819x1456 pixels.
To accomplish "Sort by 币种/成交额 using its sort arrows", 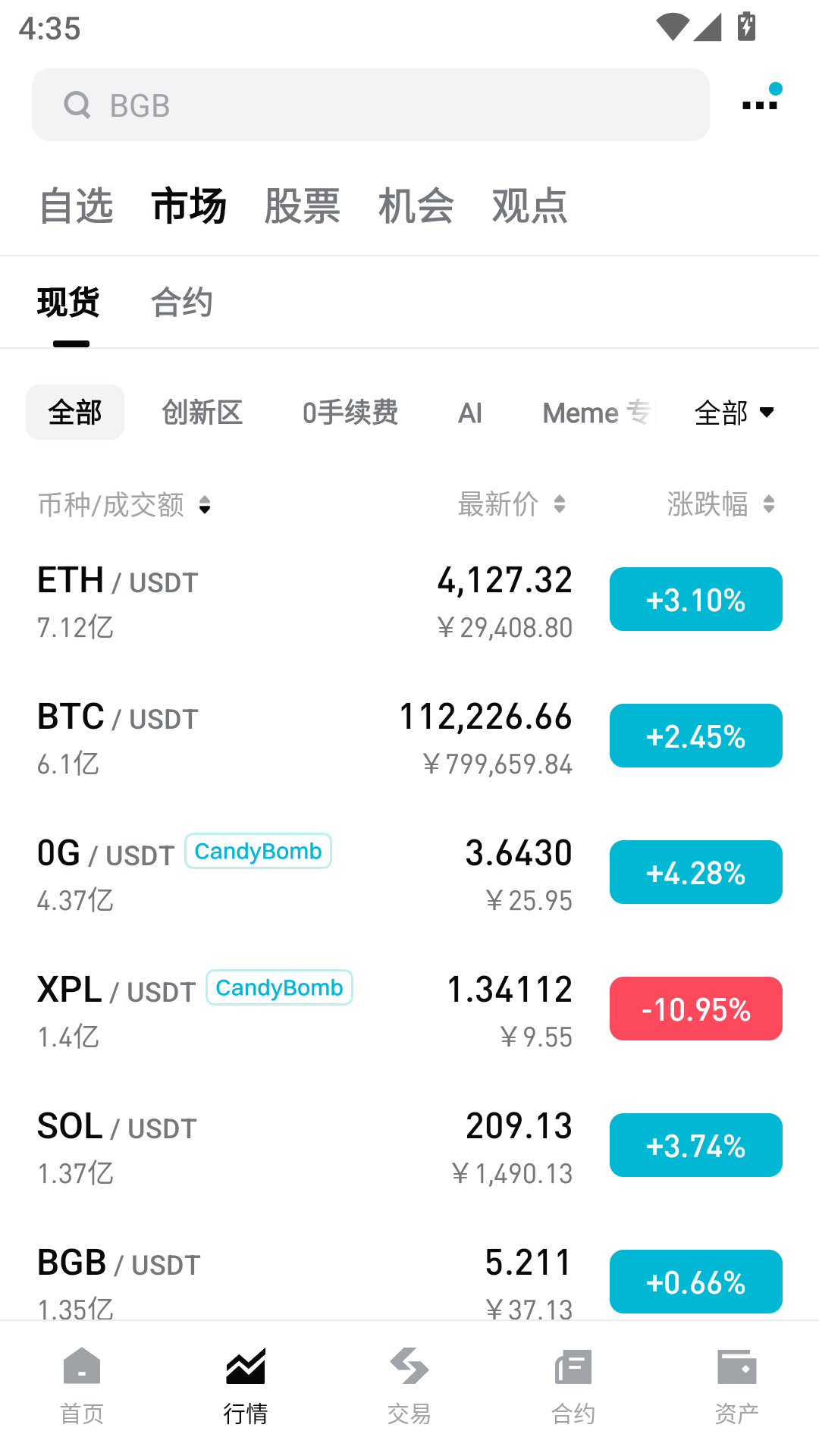I will coord(205,504).
